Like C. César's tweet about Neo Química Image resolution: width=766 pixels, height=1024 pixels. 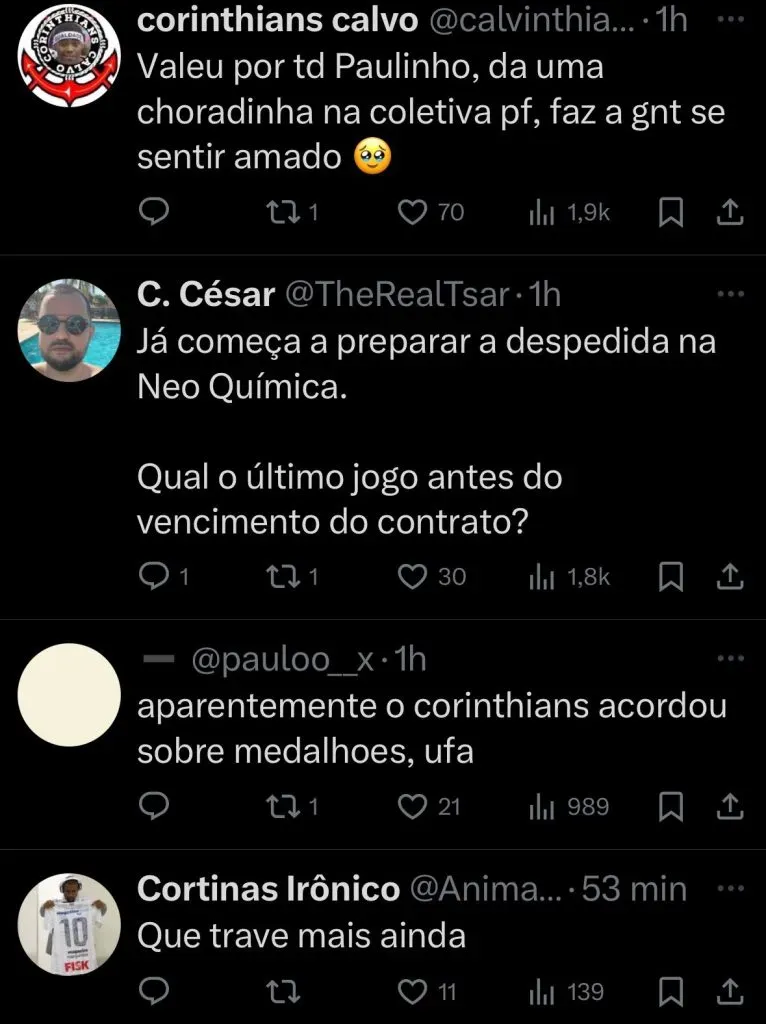(x=412, y=577)
